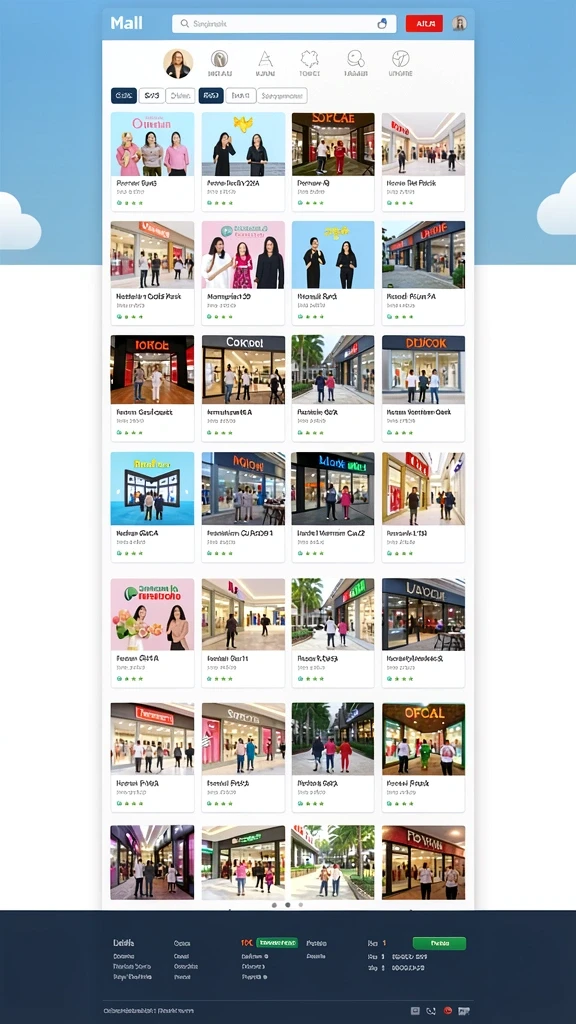This screenshot has width=576, height=1024.
Task: Open the Mall home logo link
Action: coord(126,23)
